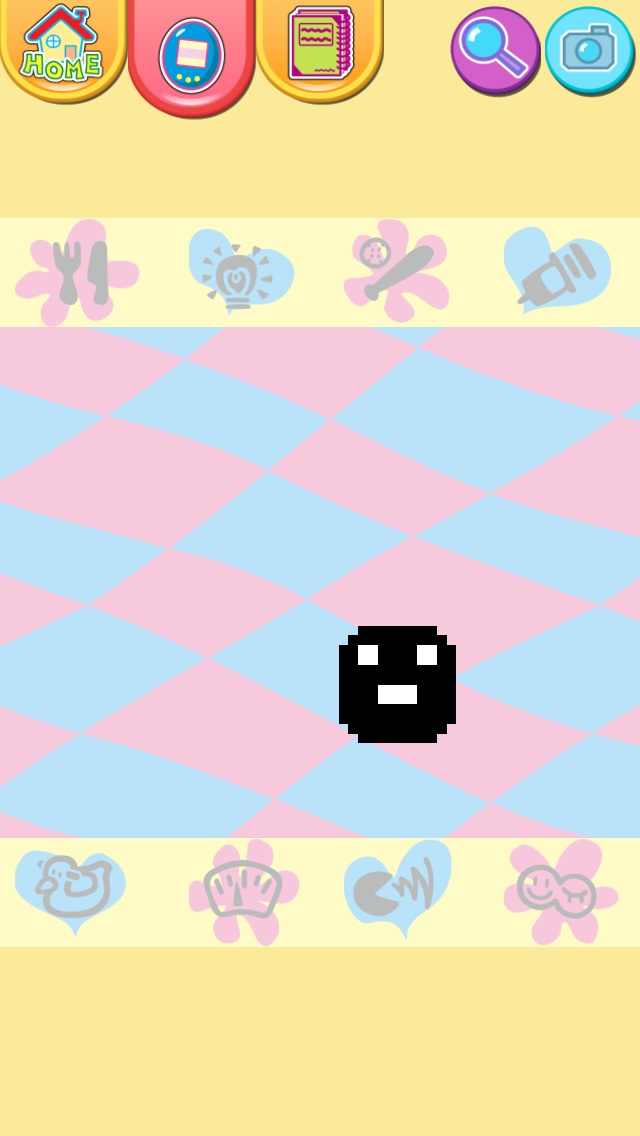Tap the black pixel pet character
Screen dimensions: 640x1136
(x=397, y=684)
